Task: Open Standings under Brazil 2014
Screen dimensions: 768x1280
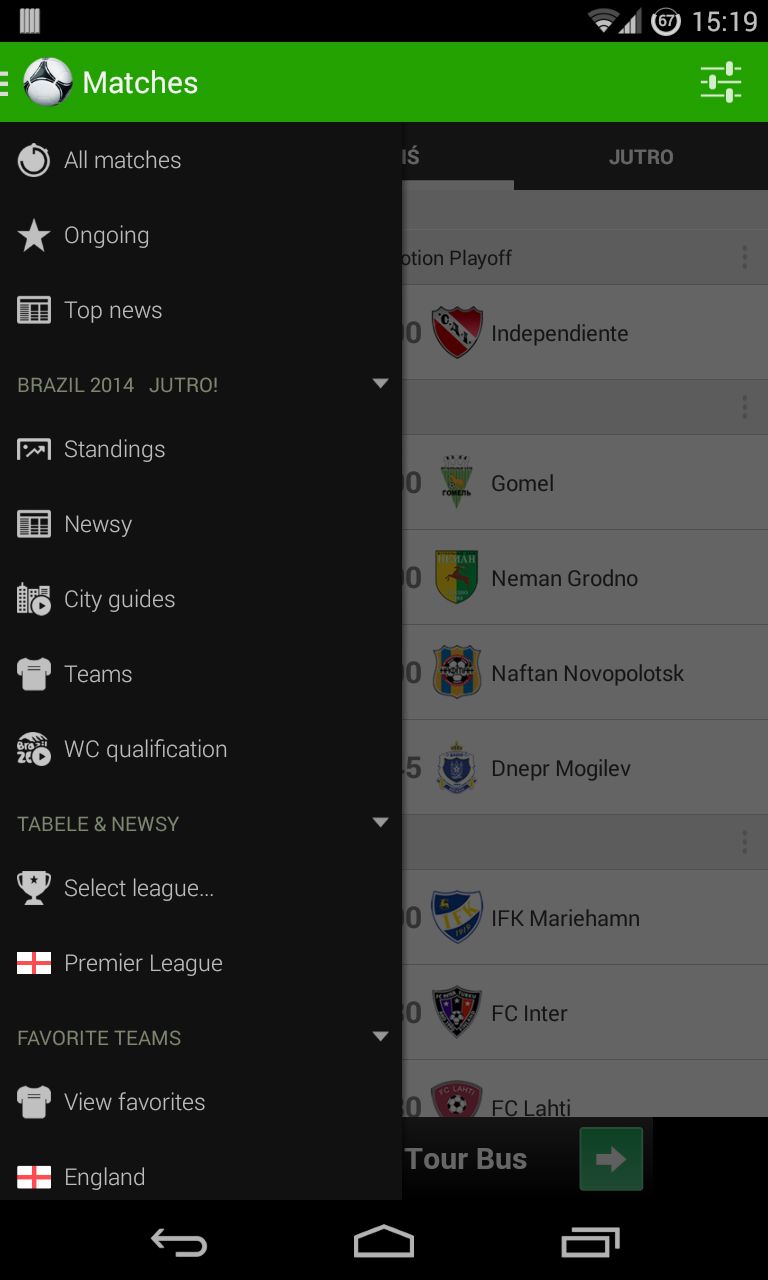Action: click(201, 450)
